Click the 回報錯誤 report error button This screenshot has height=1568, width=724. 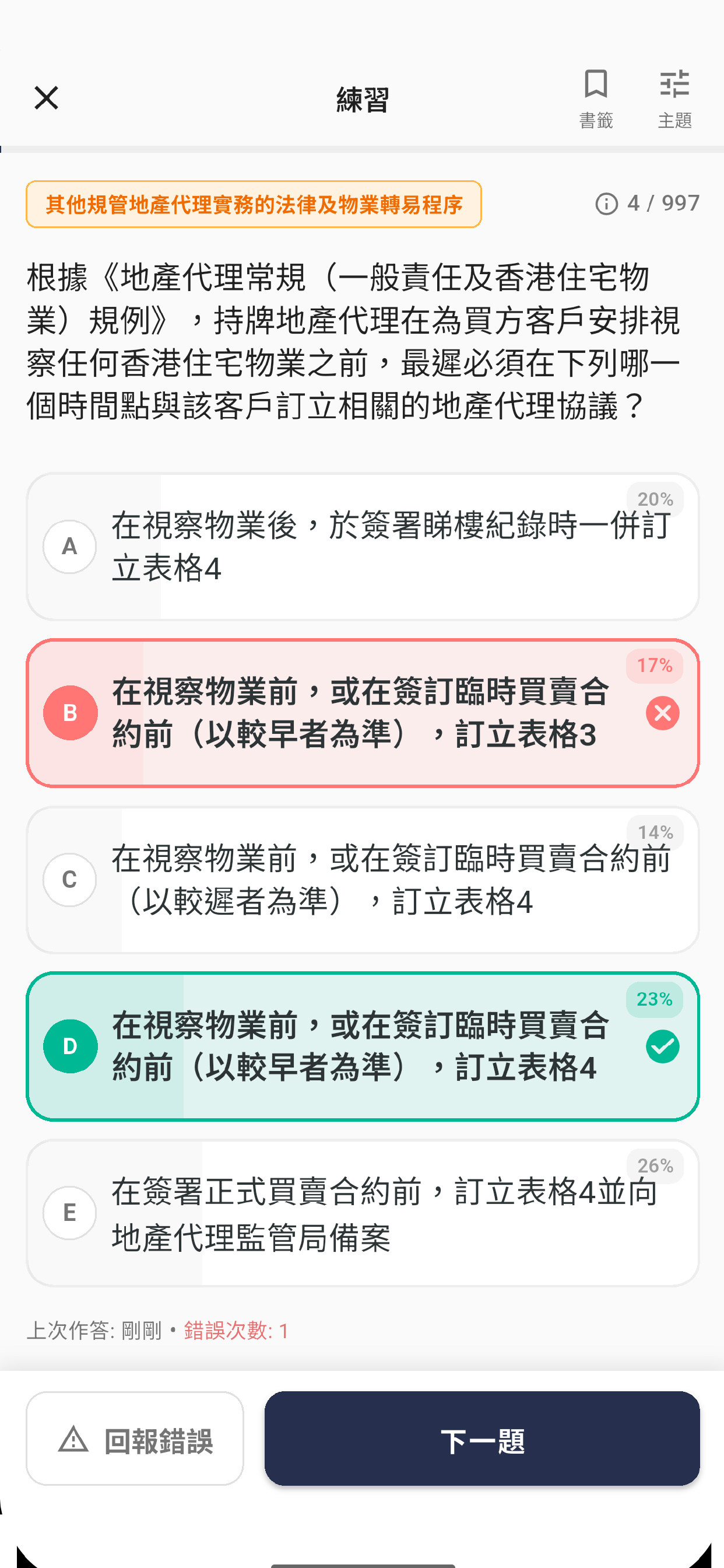click(135, 1440)
